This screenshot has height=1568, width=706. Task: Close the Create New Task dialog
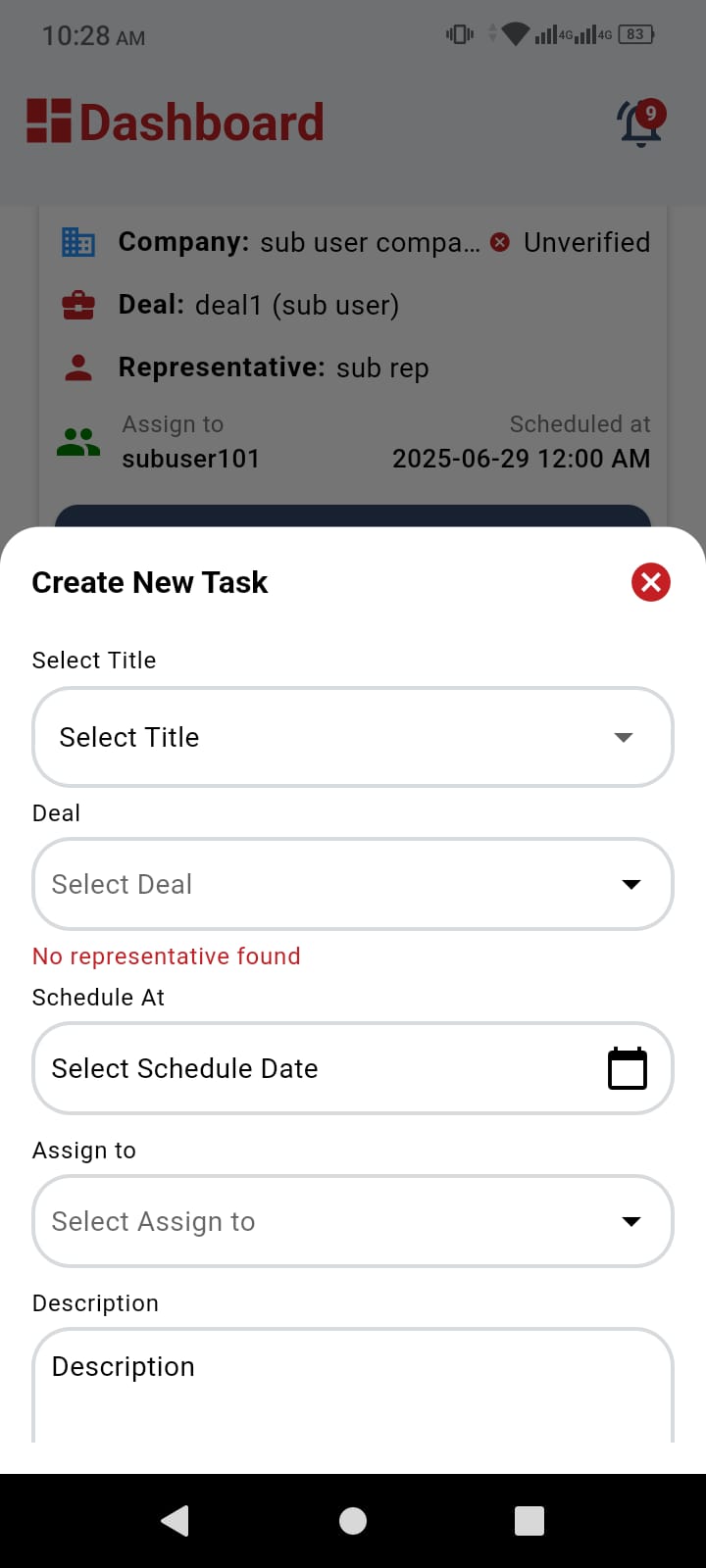click(x=650, y=581)
